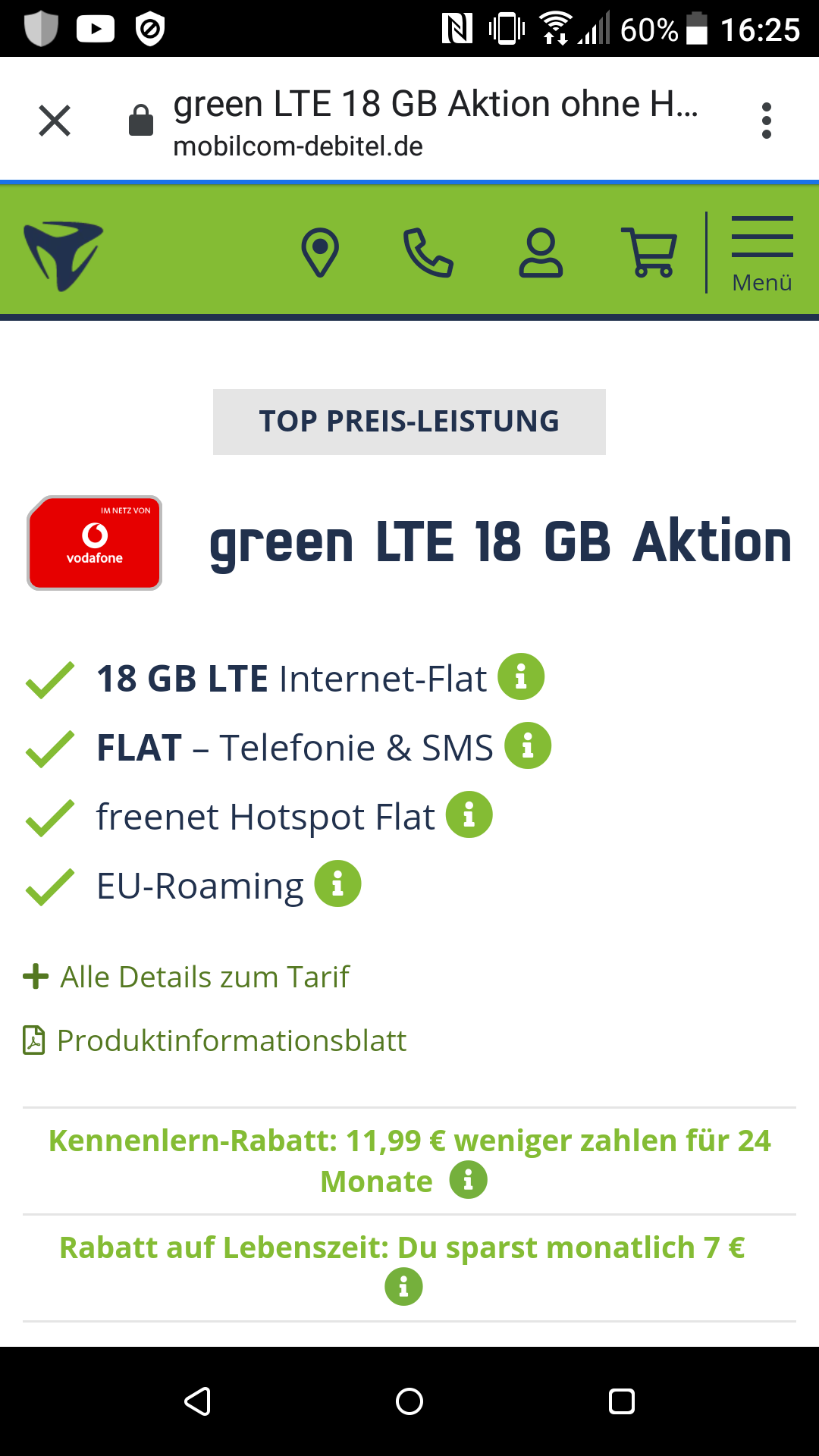Show info about Rabatt auf Lebenszeit
The image size is (819, 1456).
403,1287
